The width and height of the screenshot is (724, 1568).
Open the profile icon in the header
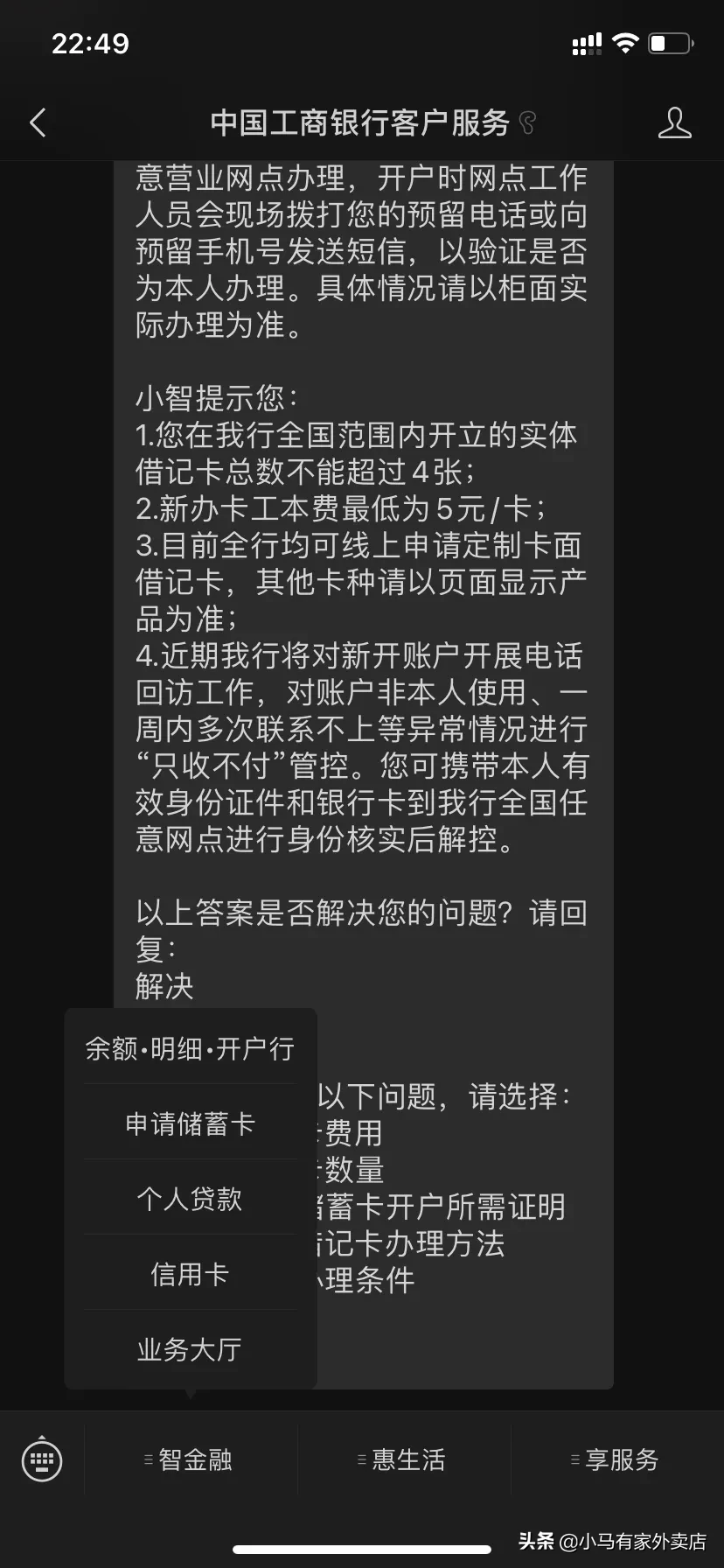(674, 123)
